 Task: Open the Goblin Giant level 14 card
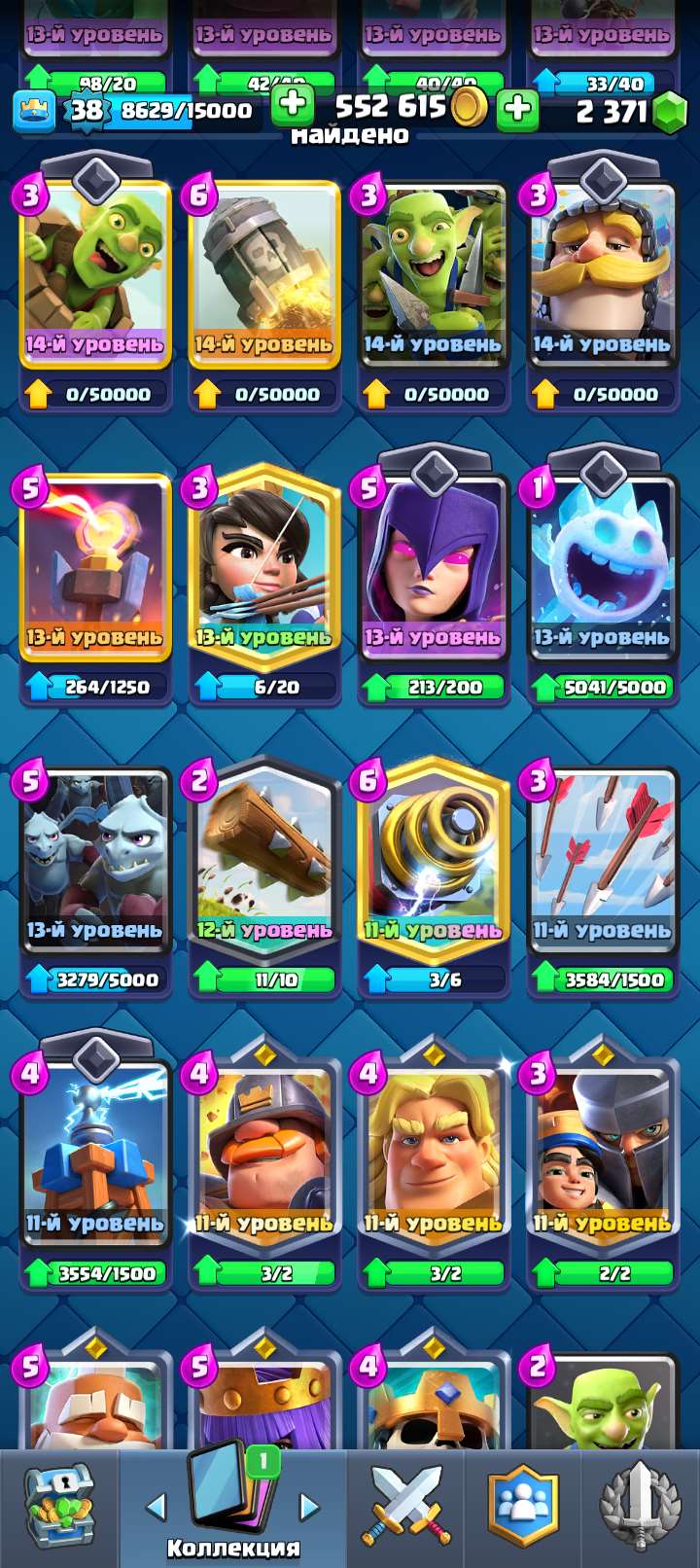click(x=95, y=277)
